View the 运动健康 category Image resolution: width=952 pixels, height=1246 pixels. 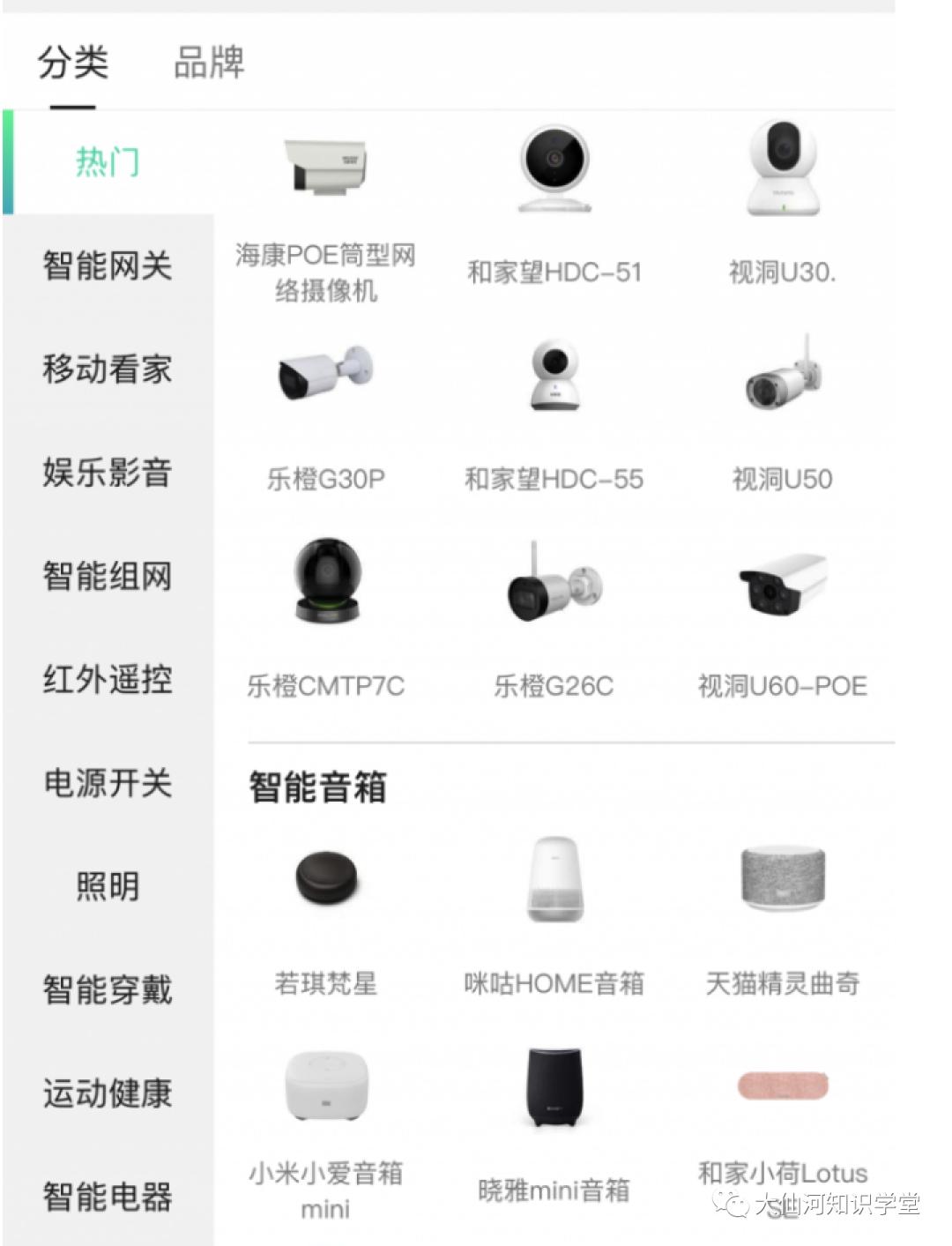(108, 1093)
